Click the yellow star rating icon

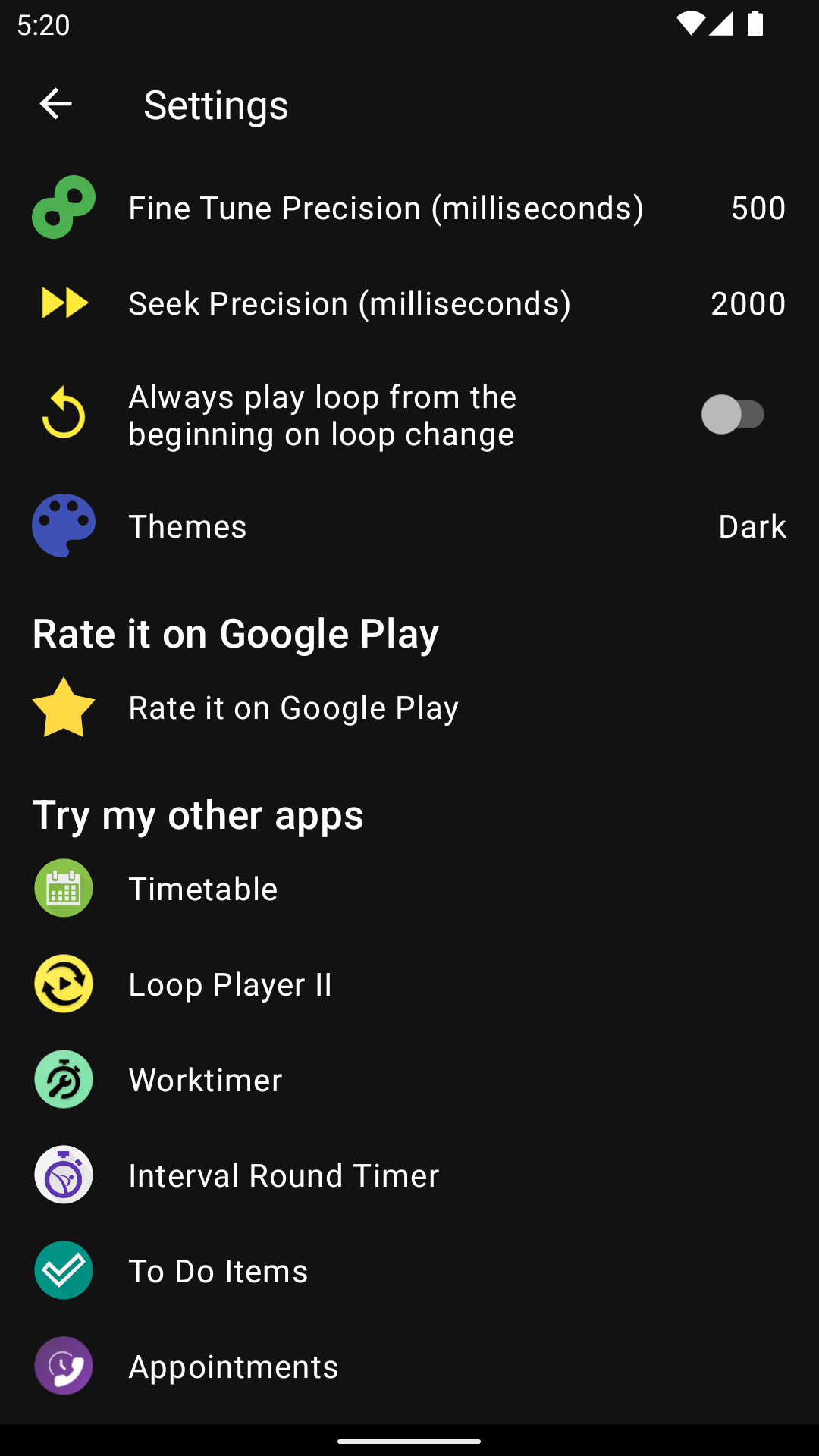[63, 708]
